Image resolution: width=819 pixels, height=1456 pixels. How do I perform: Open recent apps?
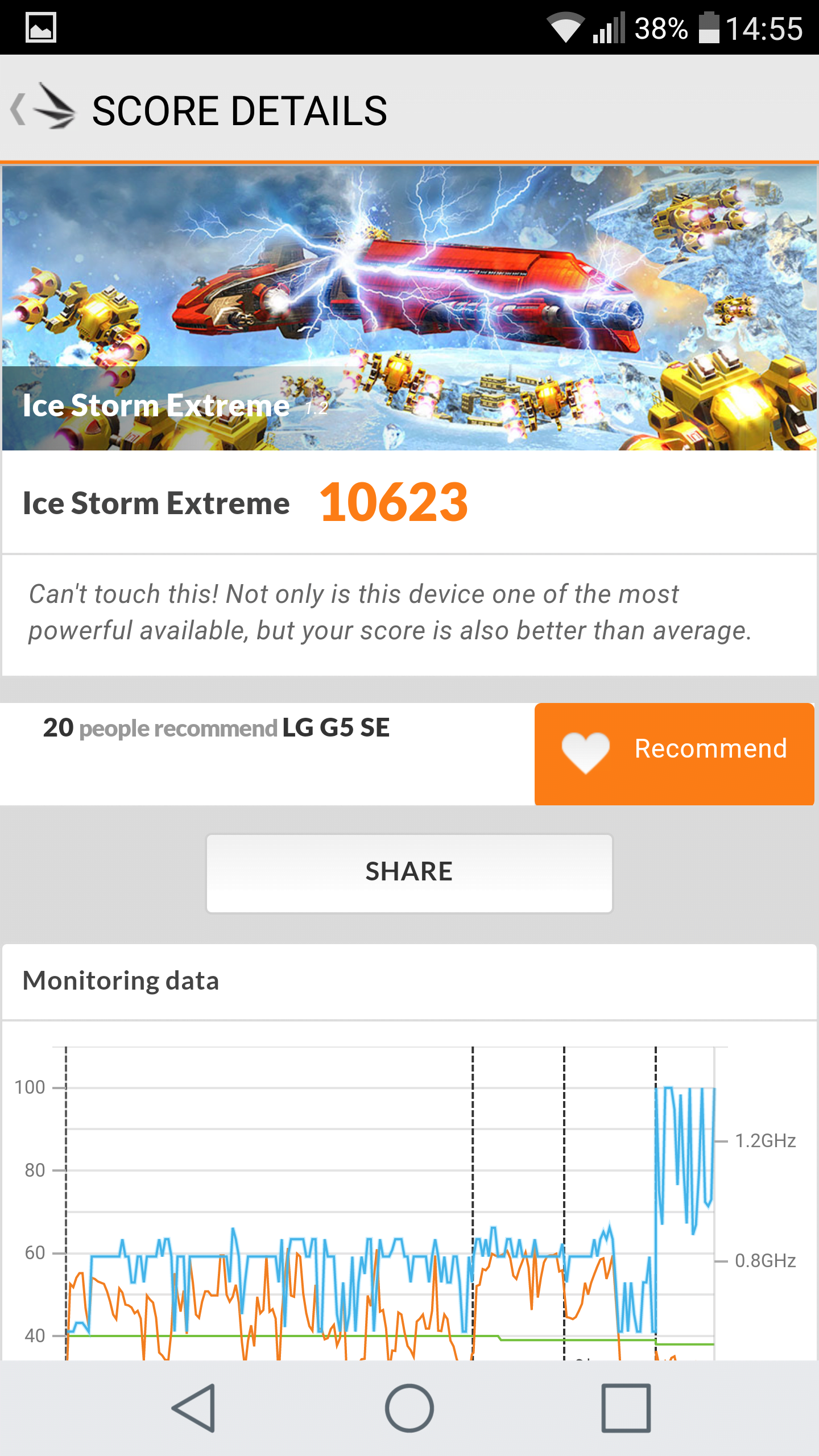click(626, 1408)
